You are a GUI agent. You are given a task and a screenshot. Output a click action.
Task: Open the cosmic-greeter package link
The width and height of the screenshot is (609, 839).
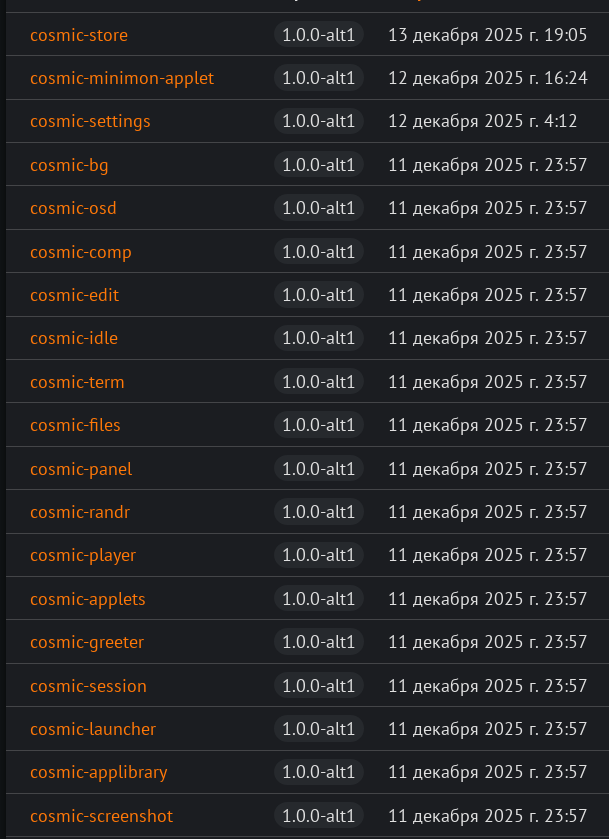(87, 642)
